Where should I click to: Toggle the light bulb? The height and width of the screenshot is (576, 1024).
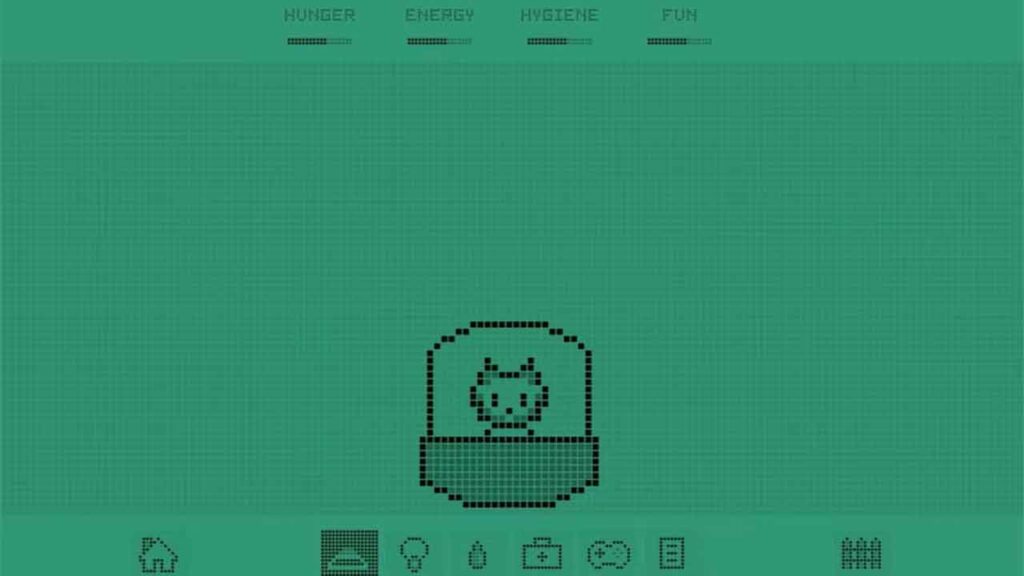click(414, 552)
